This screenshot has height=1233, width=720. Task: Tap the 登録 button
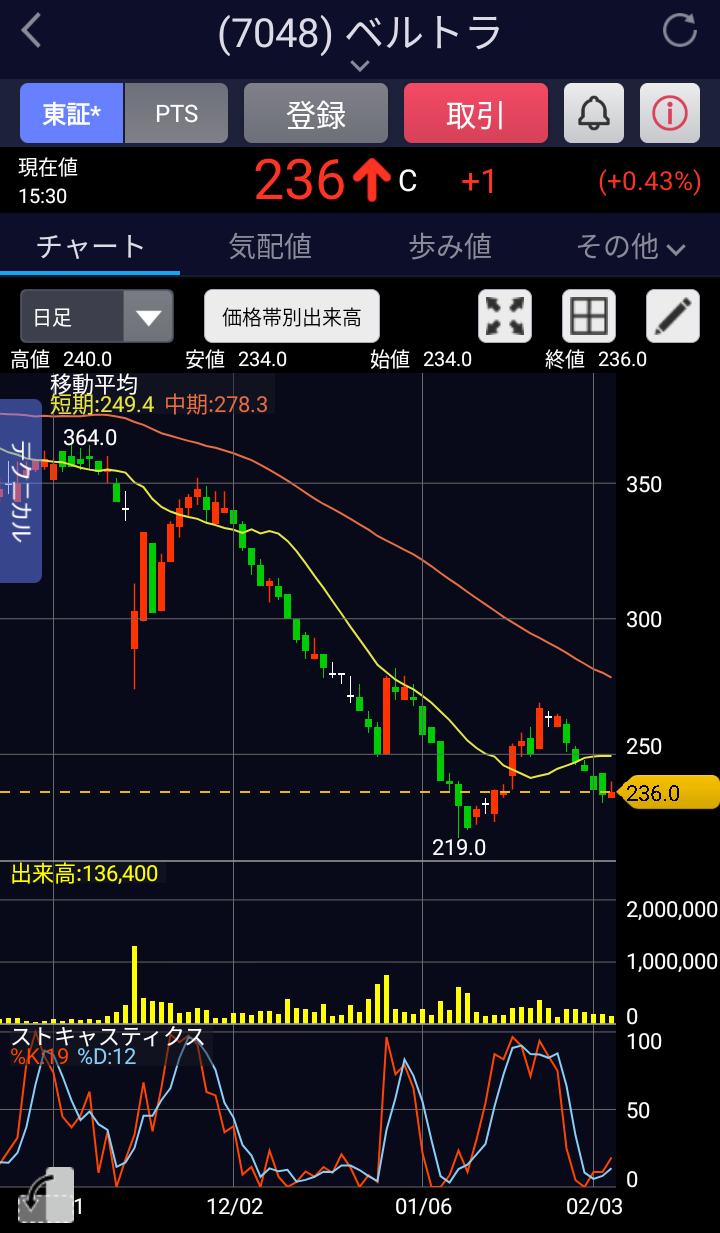pyautogui.click(x=316, y=114)
